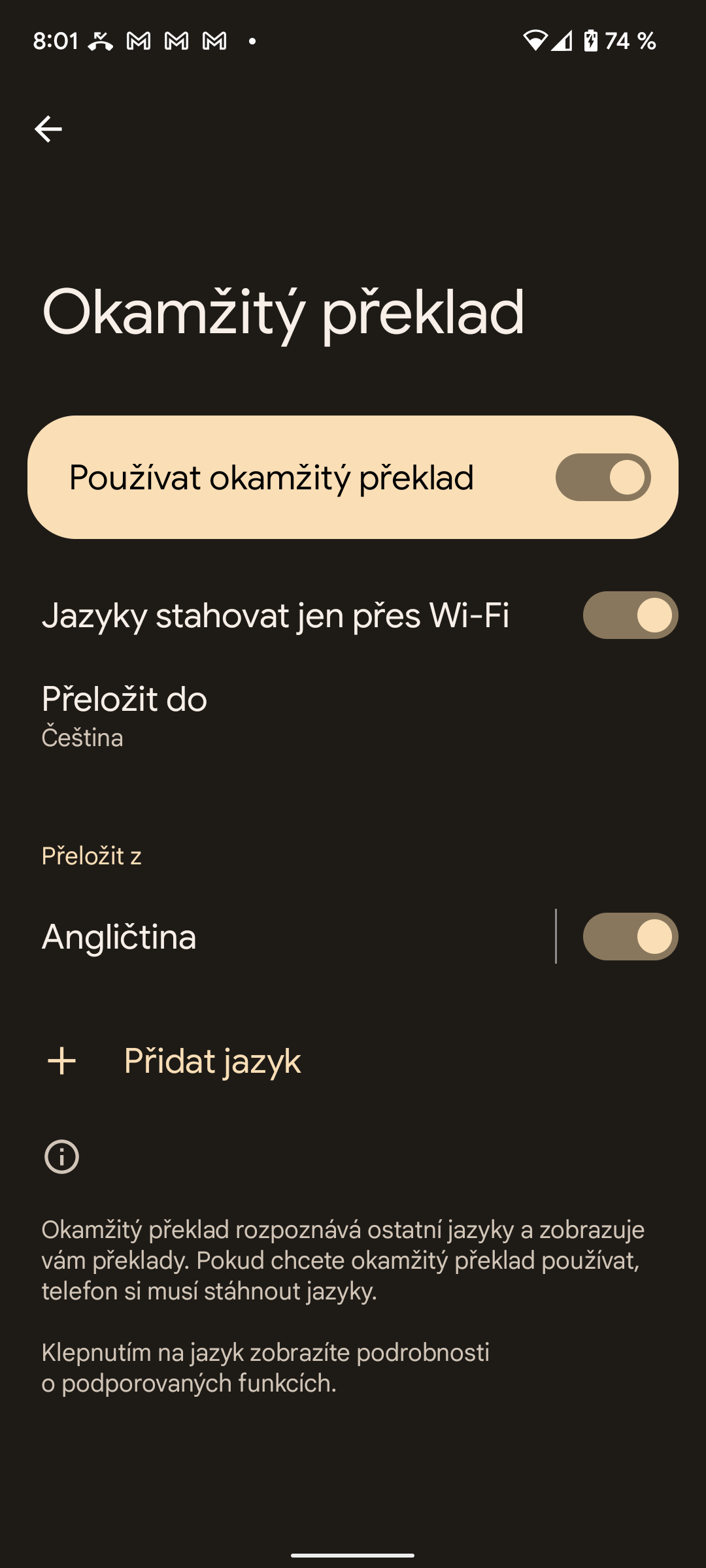
Task: Tap Přidat jazyk to add a language
Action: pos(212,1061)
